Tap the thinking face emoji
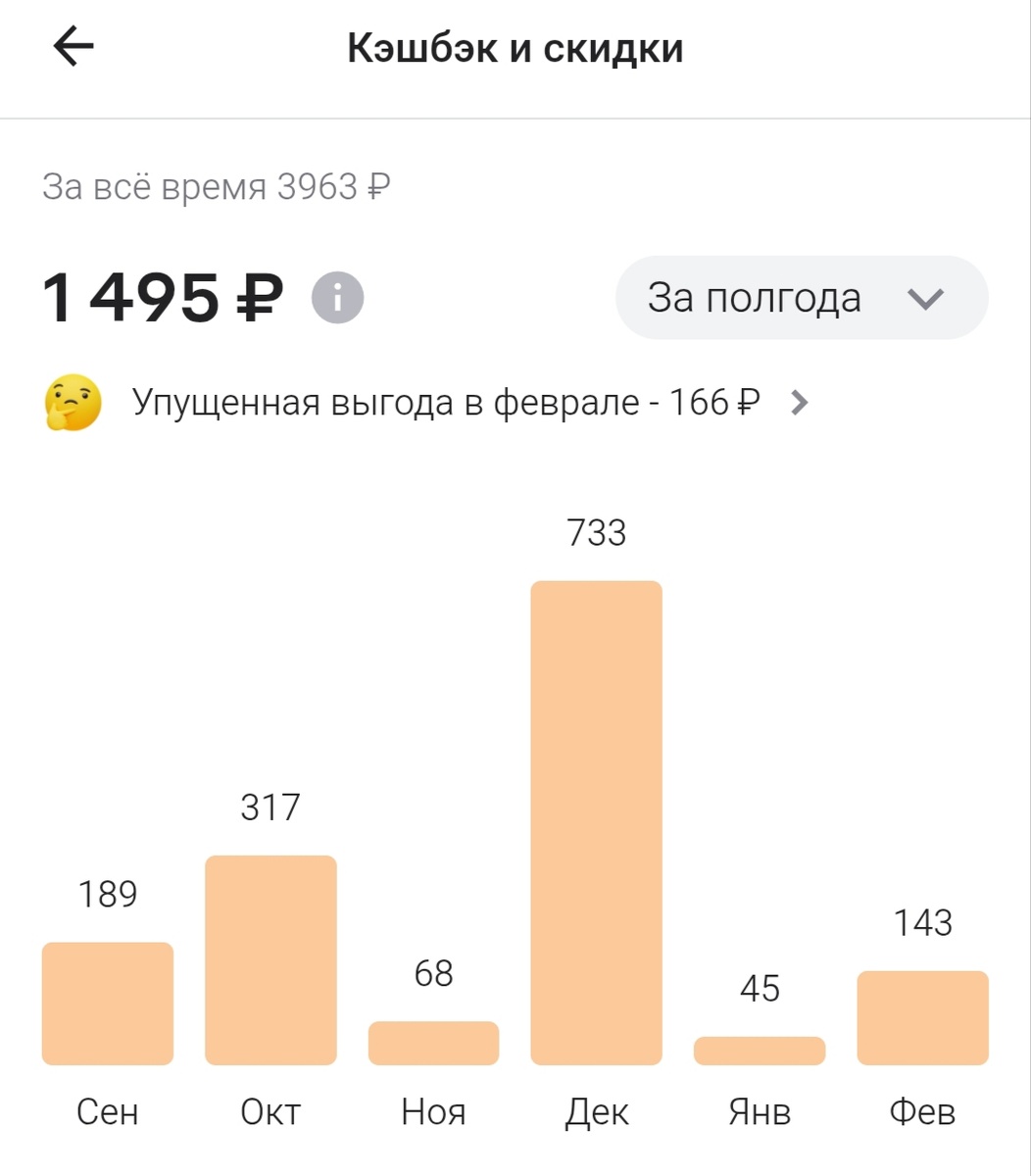This screenshot has width=1031, height=1176. pos(74,400)
